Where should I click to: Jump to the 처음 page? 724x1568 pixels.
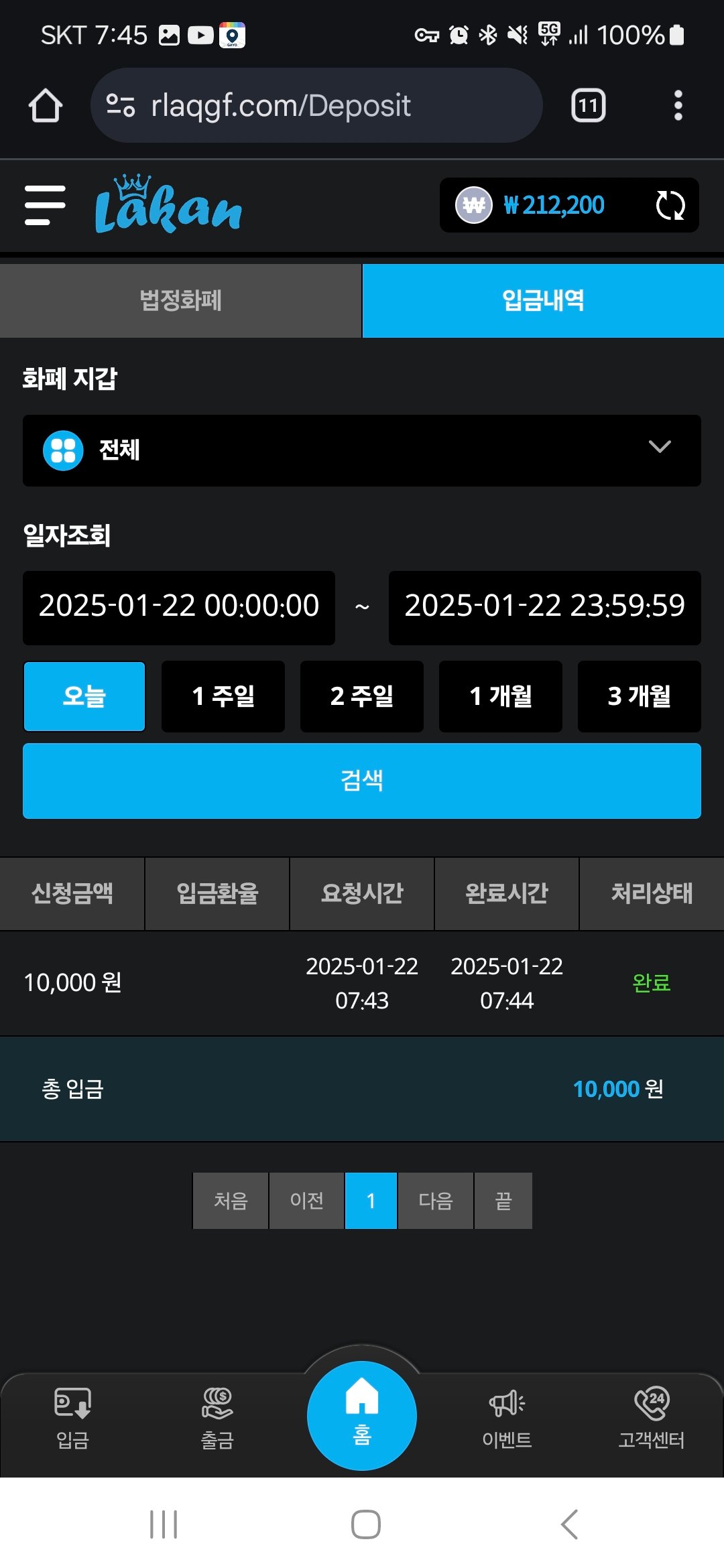point(231,1200)
